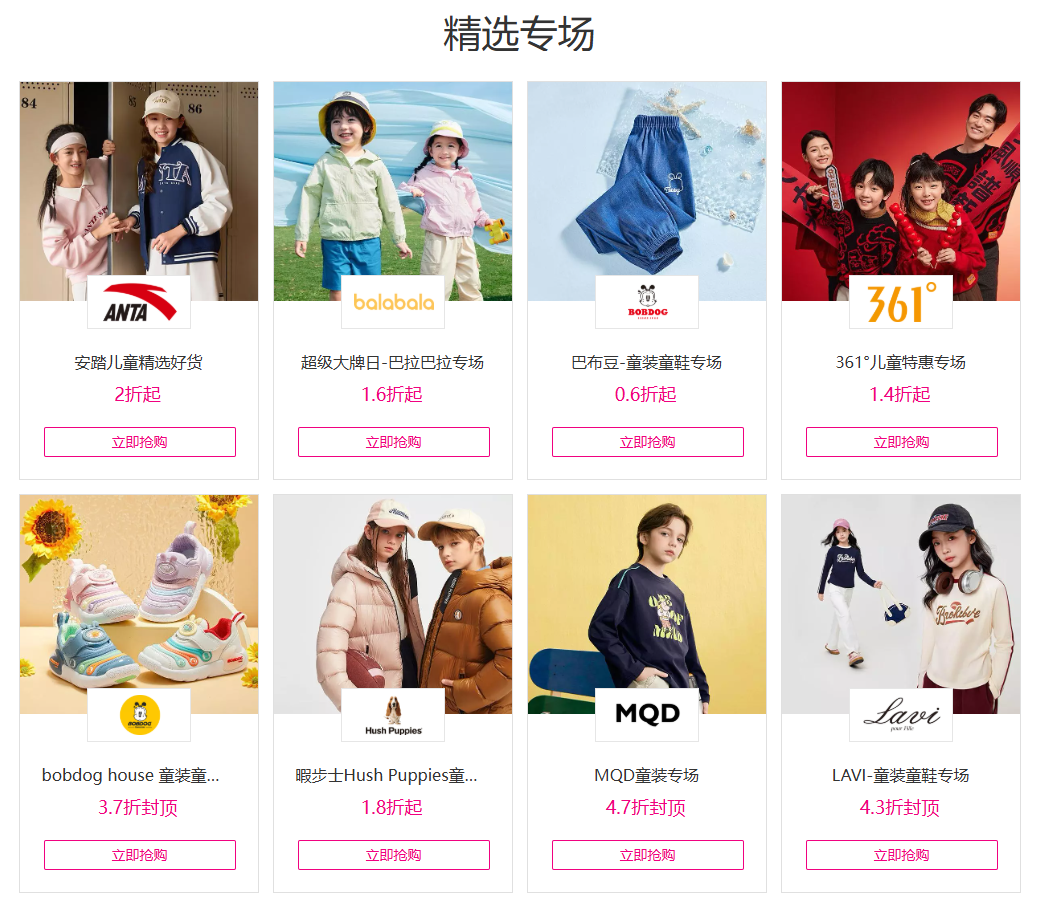Image resolution: width=1042 pixels, height=903 pixels.
Task: Tap 立即抢购 for MQD童装专场
Action: click(x=647, y=855)
